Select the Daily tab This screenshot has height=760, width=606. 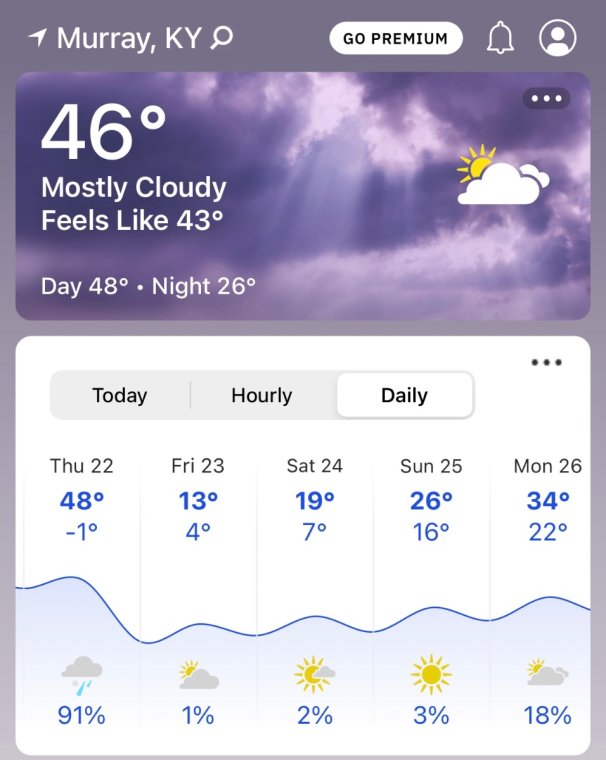click(404, 396)
